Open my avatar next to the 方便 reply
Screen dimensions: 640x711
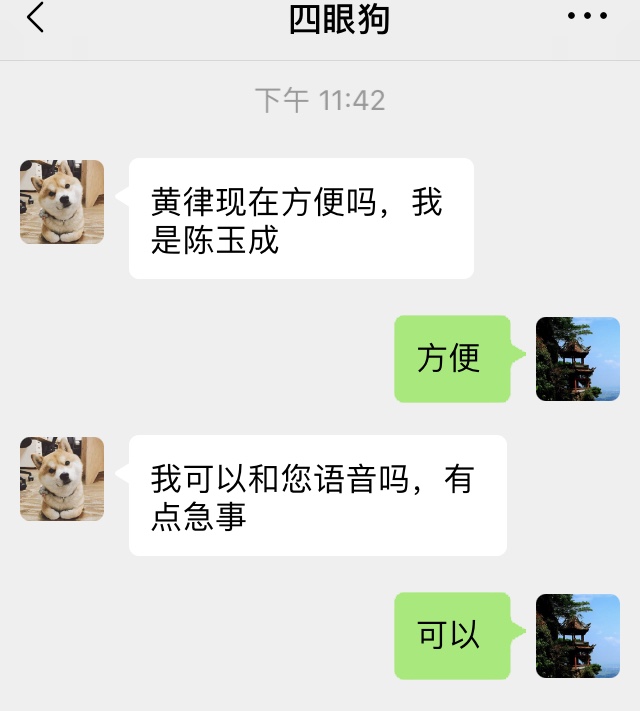(x=577, y=359)
